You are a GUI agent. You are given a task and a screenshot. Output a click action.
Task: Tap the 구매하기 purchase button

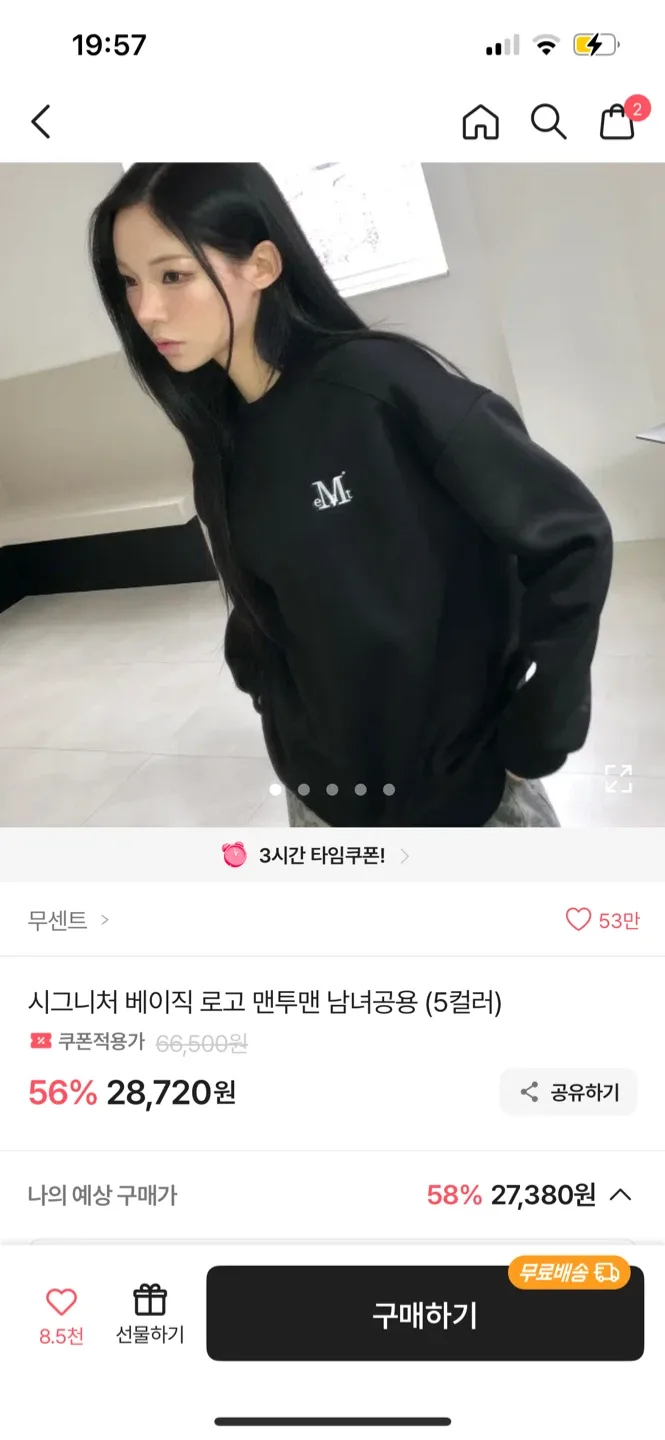[425, 1314]
